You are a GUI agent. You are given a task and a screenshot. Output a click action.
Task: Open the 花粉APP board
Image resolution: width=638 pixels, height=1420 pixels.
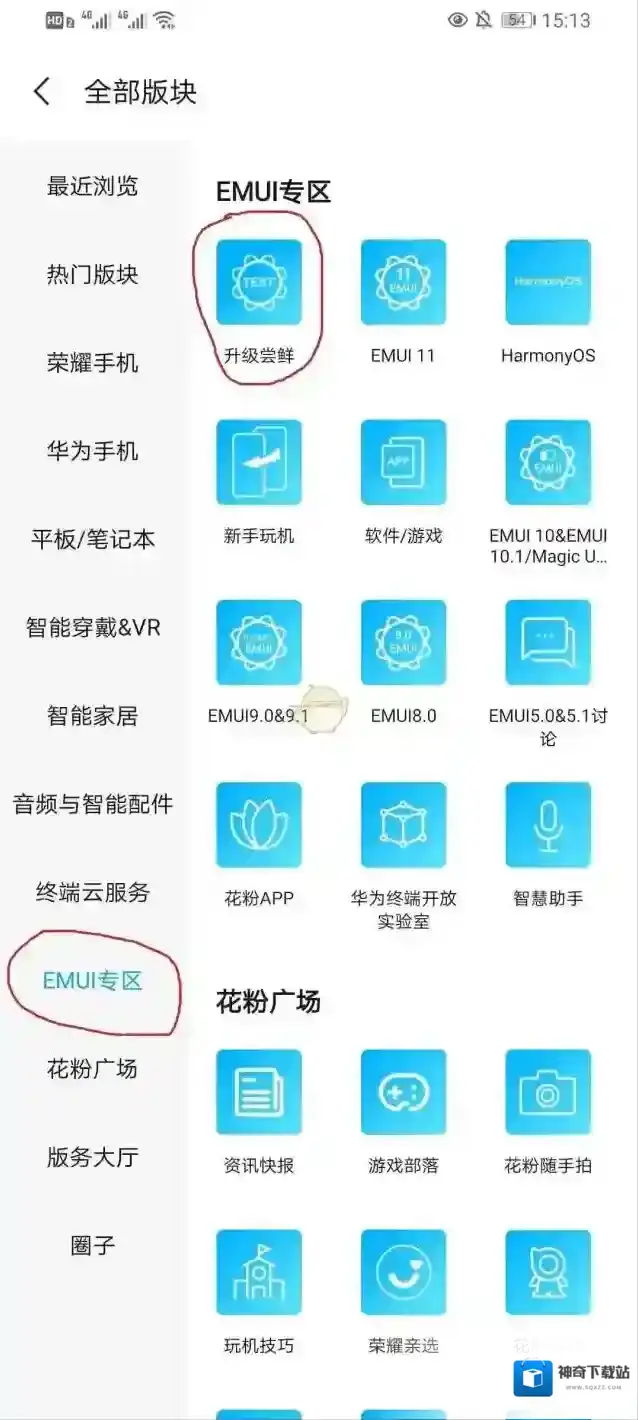click(258, 825)
